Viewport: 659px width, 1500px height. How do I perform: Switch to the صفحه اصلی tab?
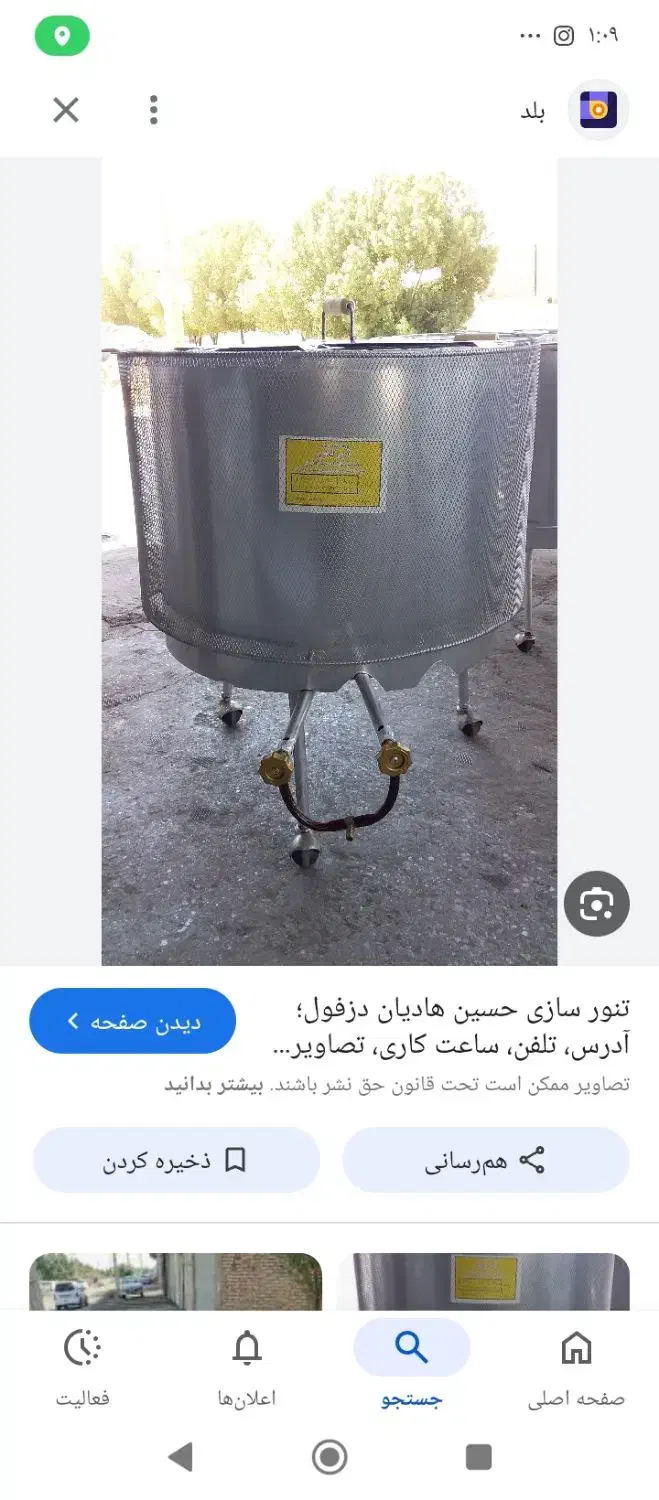[x=576, y=1366]
